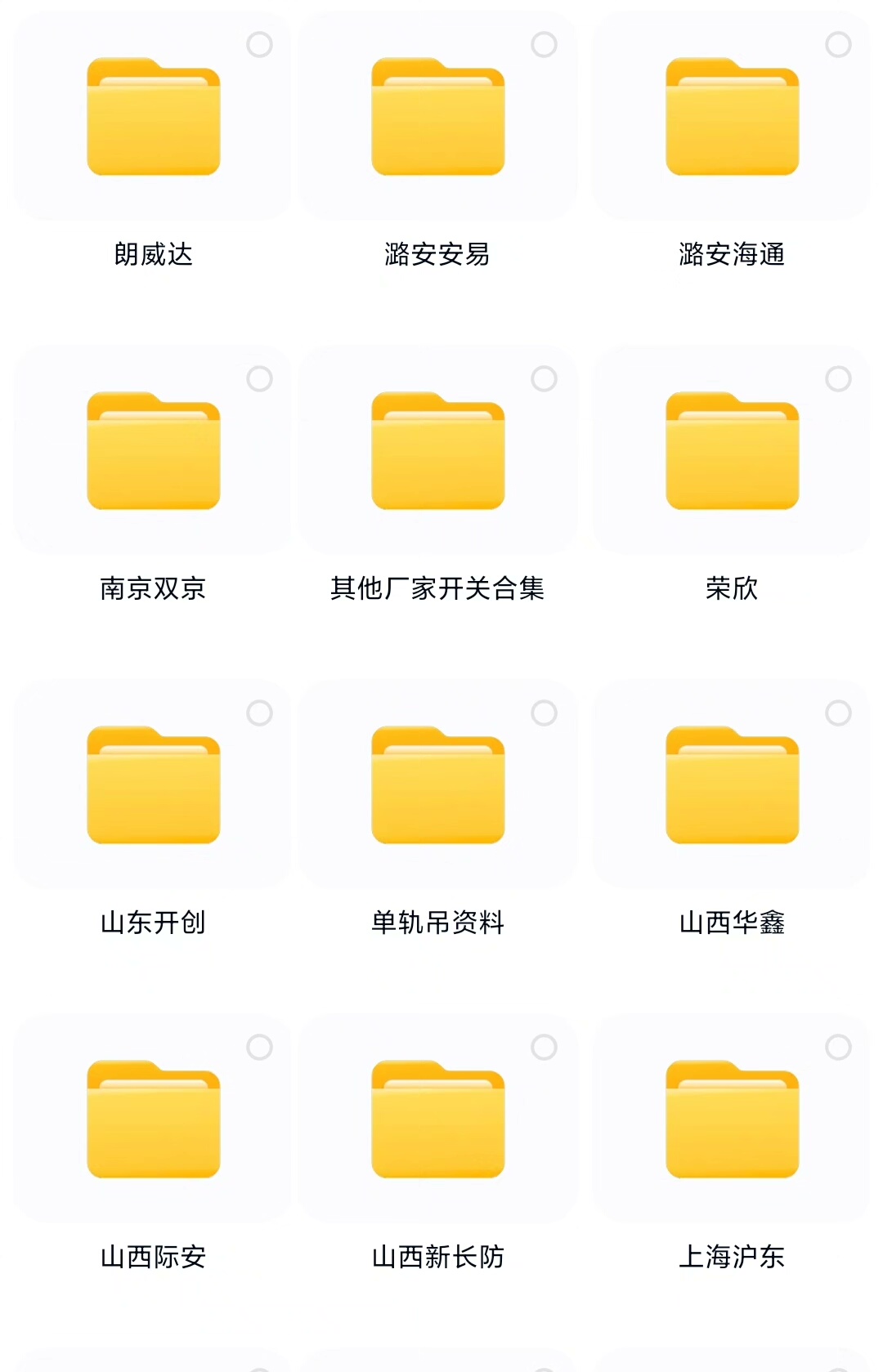This screenshot has height=1372, width=883.
Task: Mark the 其他厂家开关合集 folder as selected
Action: (x=544, y=378)
